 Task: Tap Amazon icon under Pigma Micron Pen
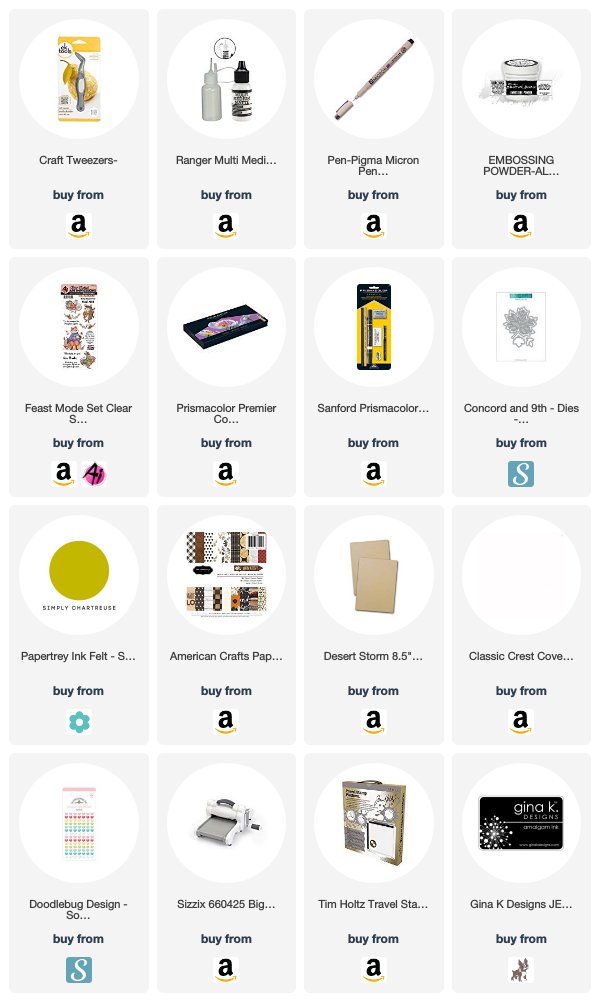coord(373,226)
